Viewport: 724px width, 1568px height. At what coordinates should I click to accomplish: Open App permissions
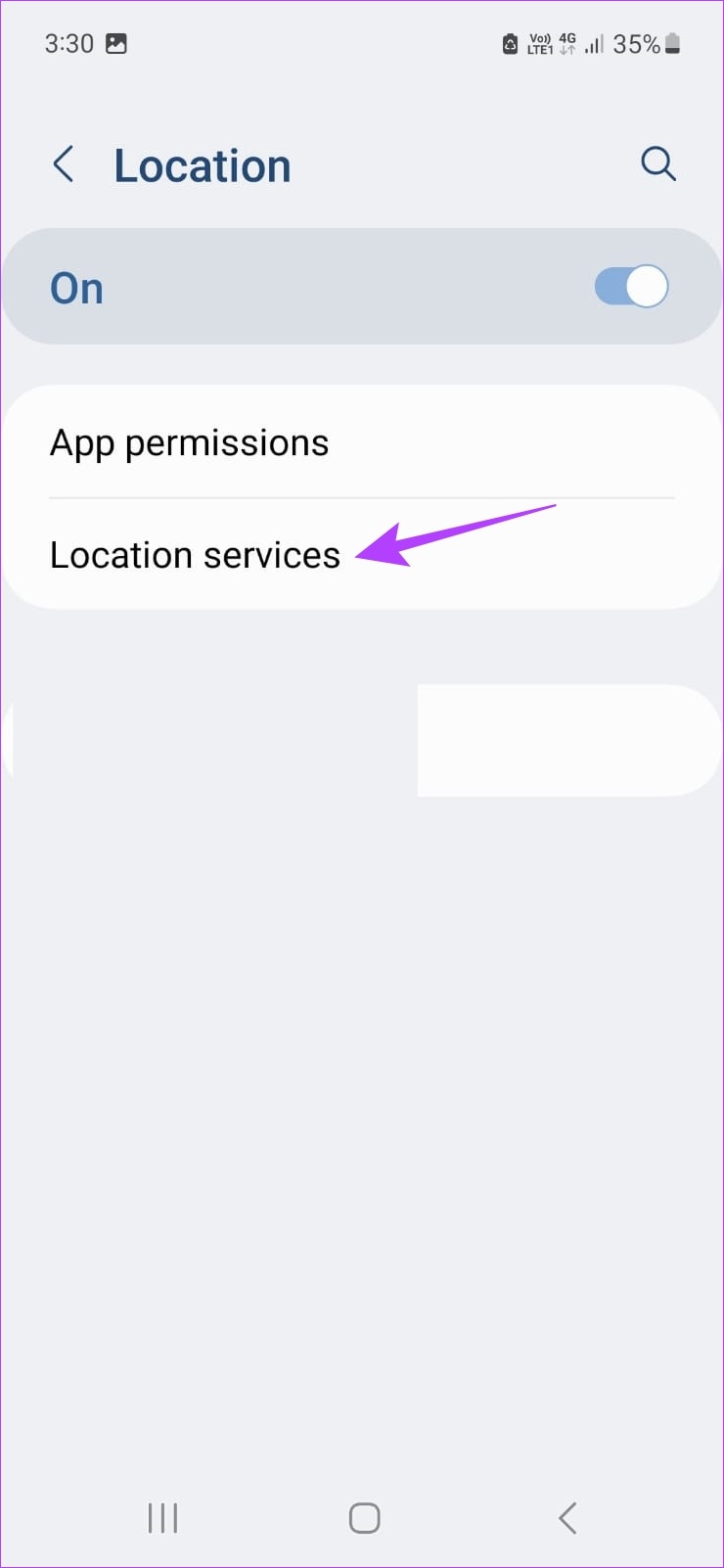362,442
